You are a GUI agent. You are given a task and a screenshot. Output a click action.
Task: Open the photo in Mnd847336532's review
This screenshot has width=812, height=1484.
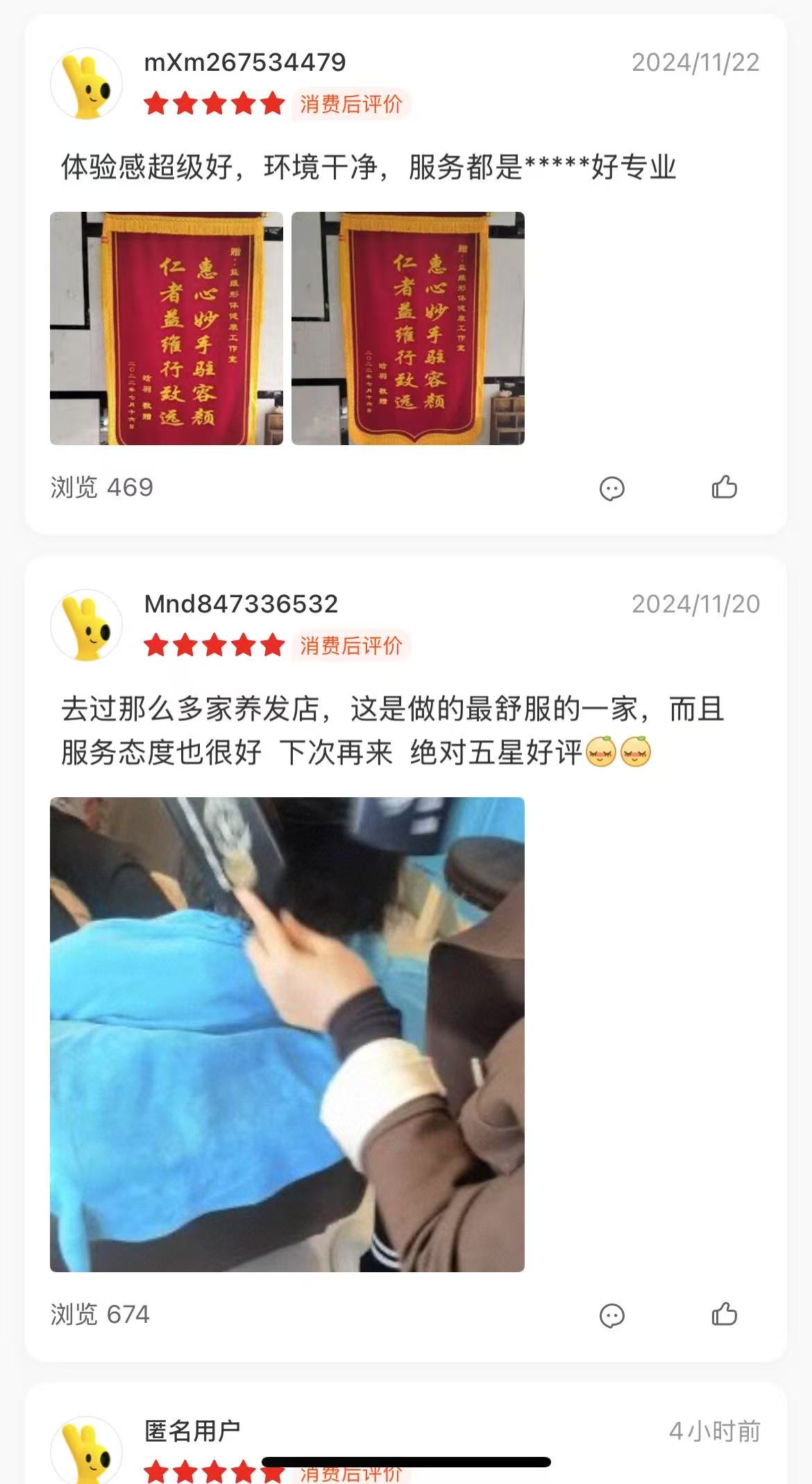[287, 1034]
